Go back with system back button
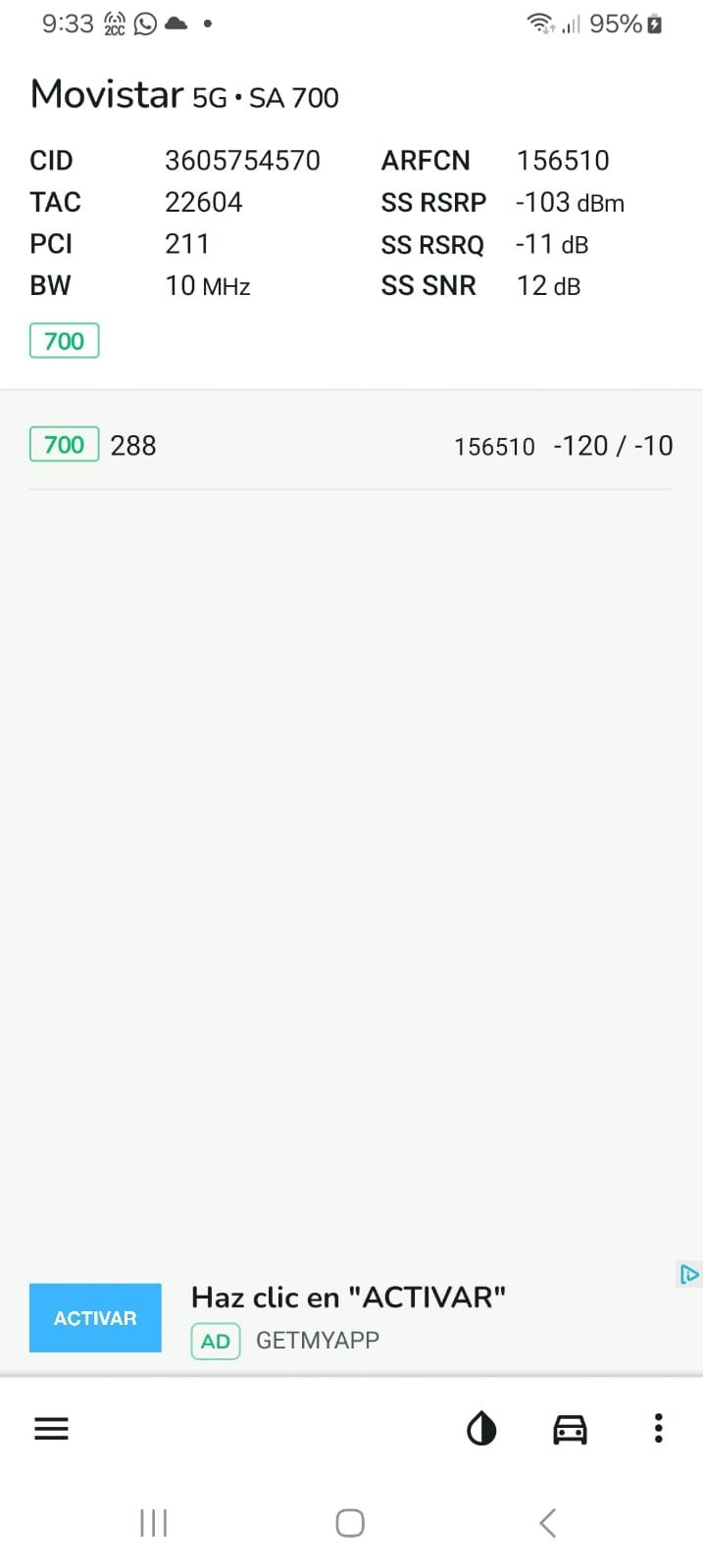This screenshot has width=703, height=1568. [x=547, y=1523]
